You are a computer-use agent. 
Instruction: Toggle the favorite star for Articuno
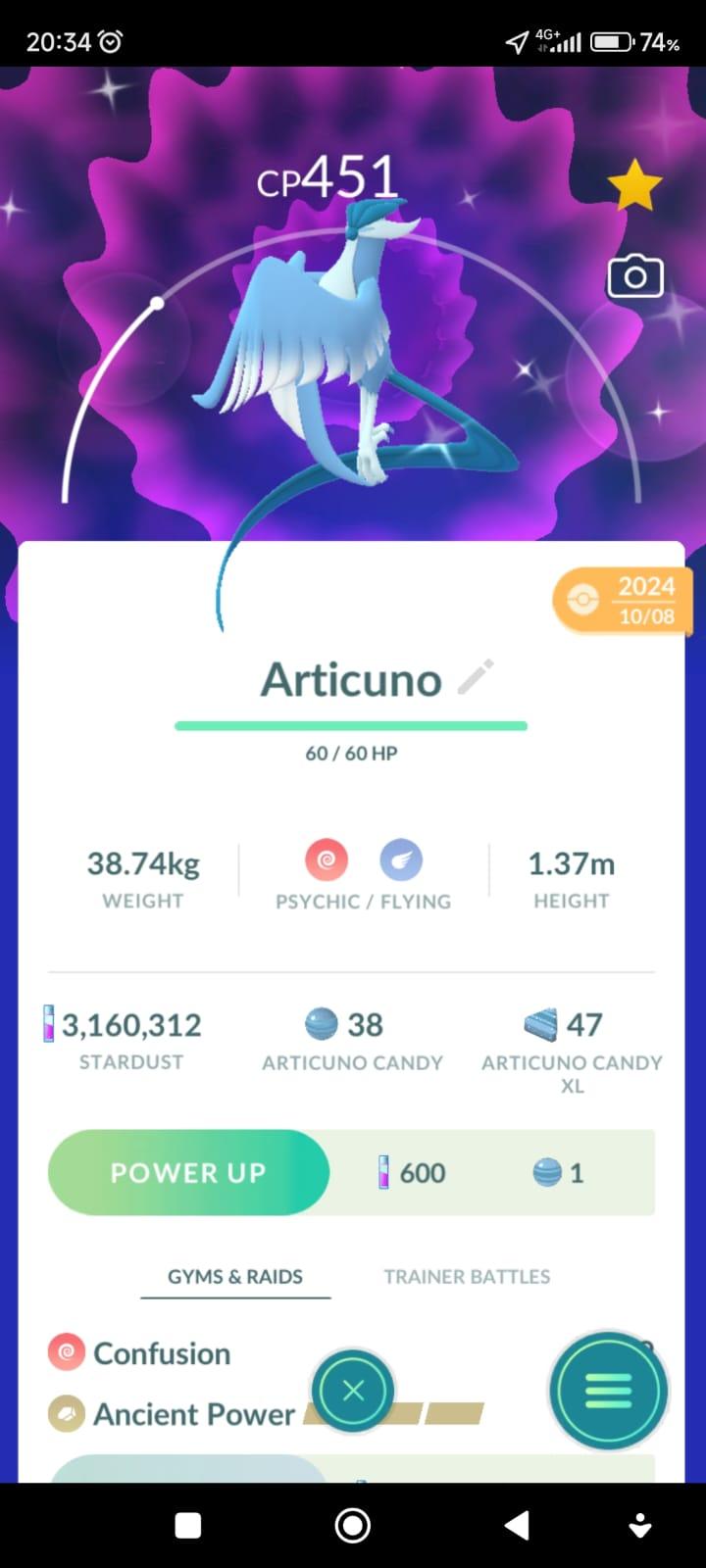pyautogui.click(x=634, y=186)
